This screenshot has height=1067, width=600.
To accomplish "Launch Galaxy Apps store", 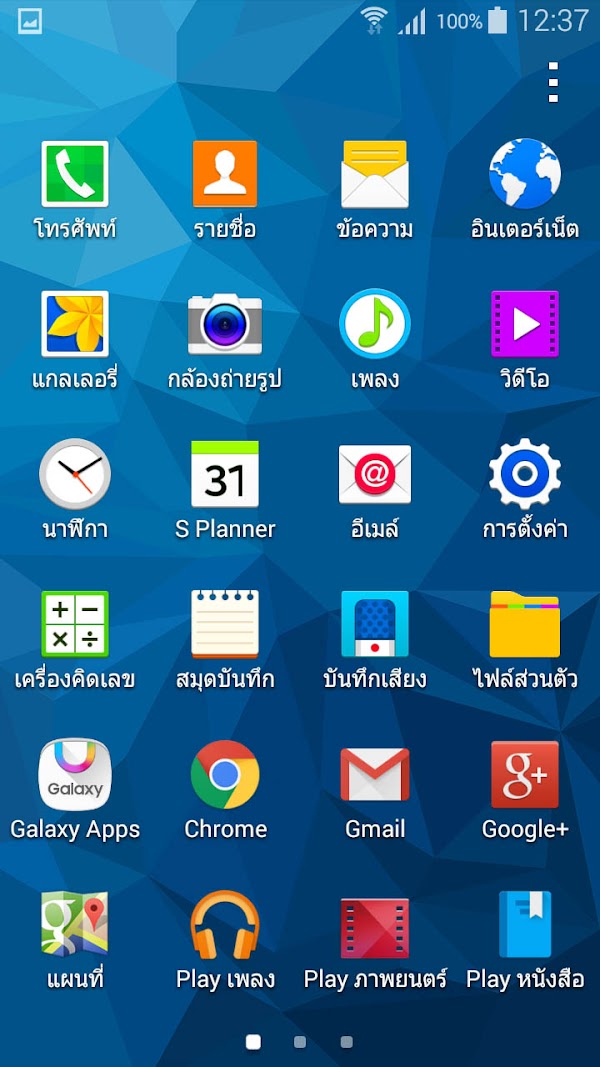I will point(75,774).
